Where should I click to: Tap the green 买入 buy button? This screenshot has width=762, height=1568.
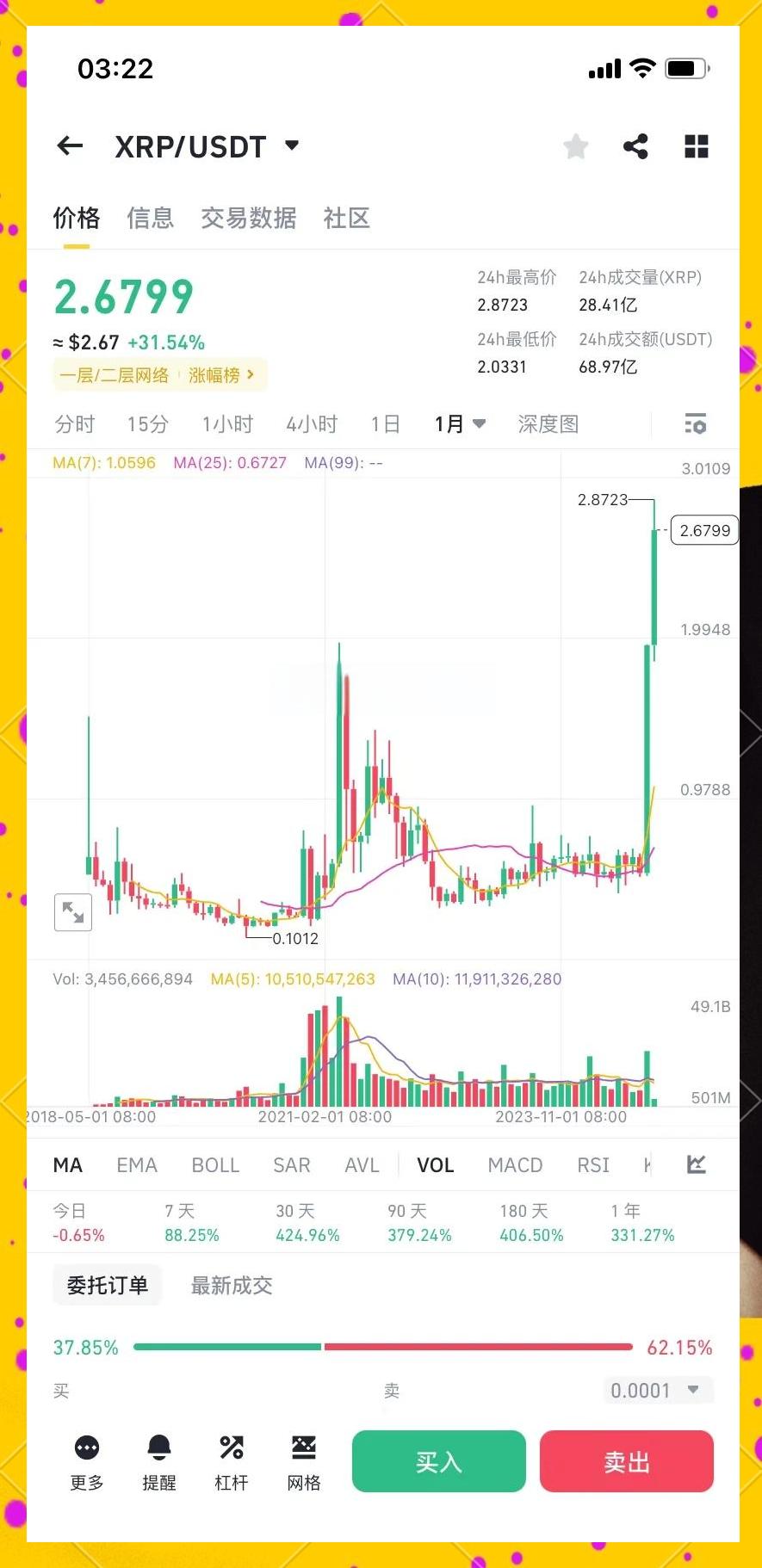tap(438, 1460)
